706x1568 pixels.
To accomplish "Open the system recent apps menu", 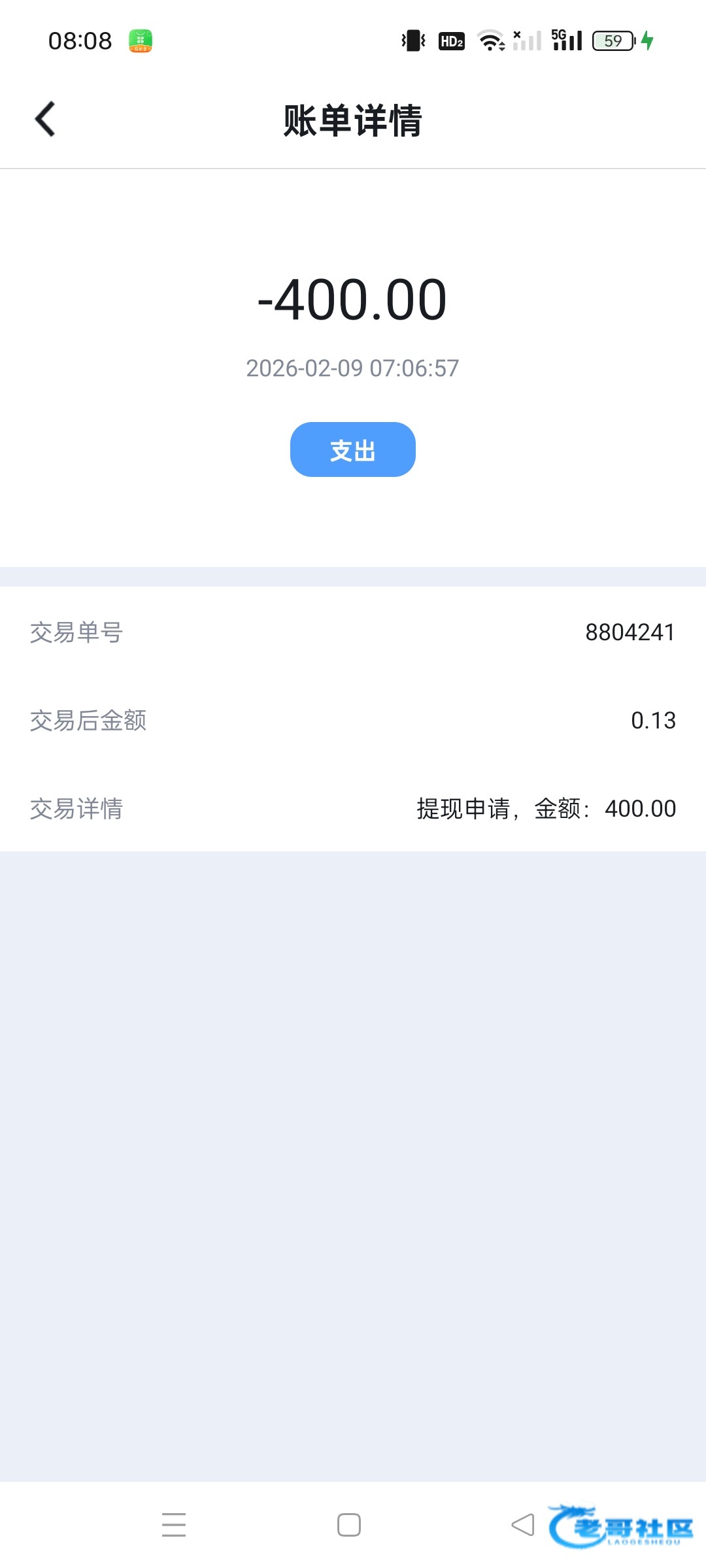I will pos(174,1525).
